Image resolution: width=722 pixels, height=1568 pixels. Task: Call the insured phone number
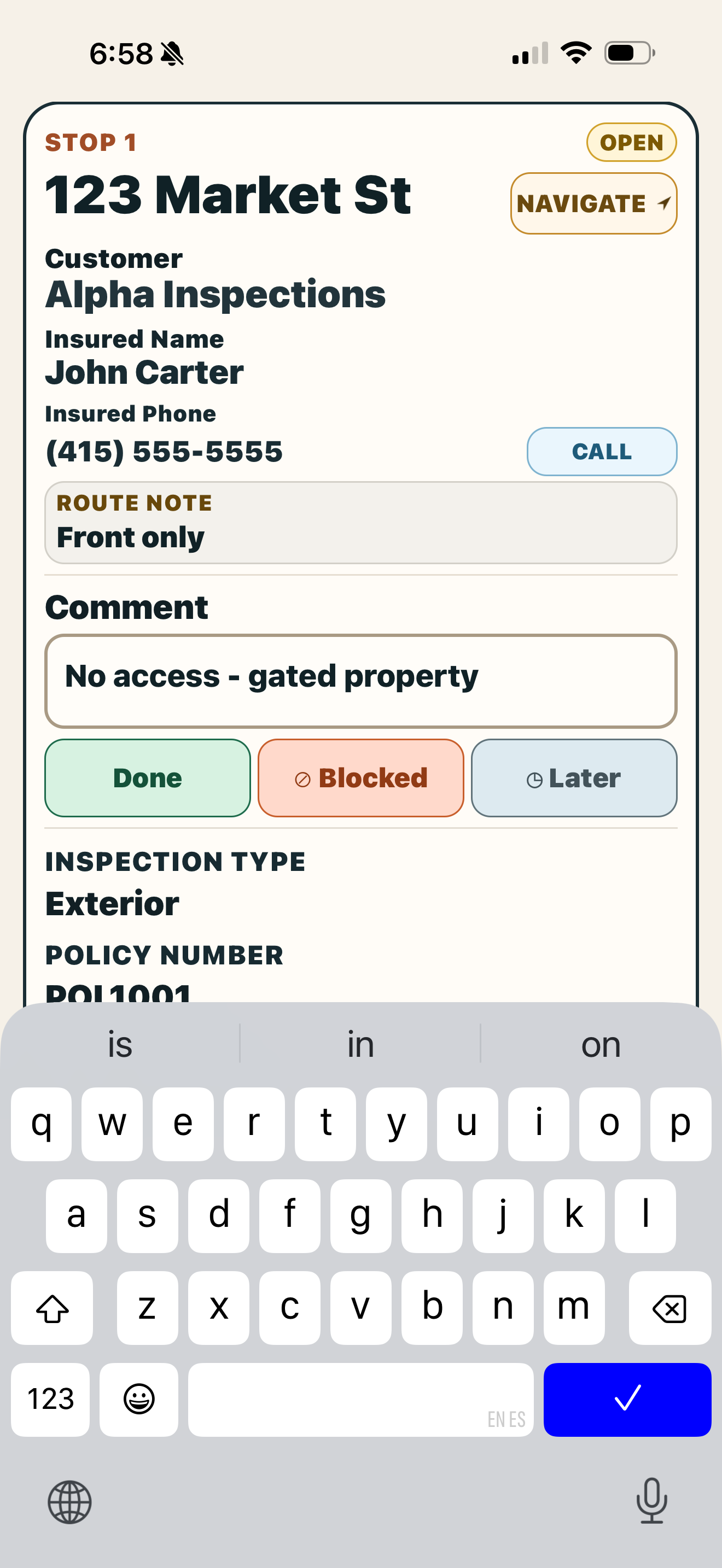[x=602, y=451]
